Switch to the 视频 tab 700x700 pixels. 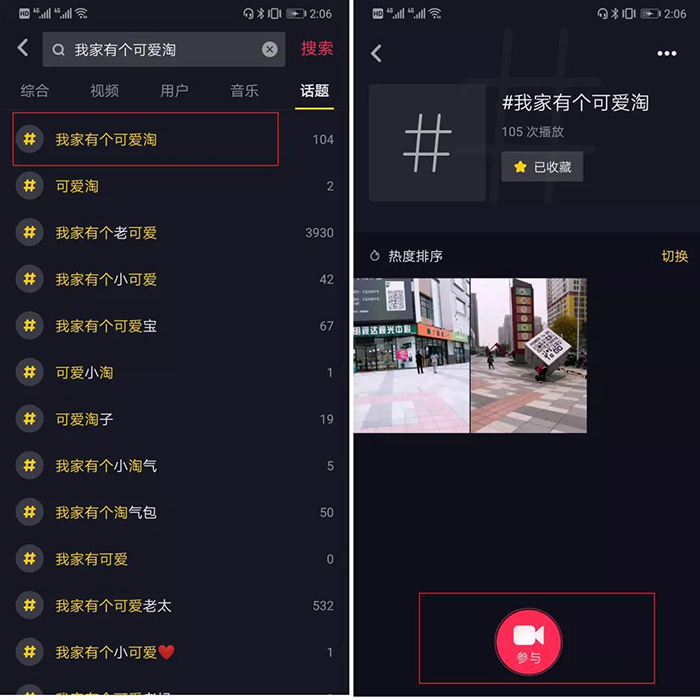[104, 91]
